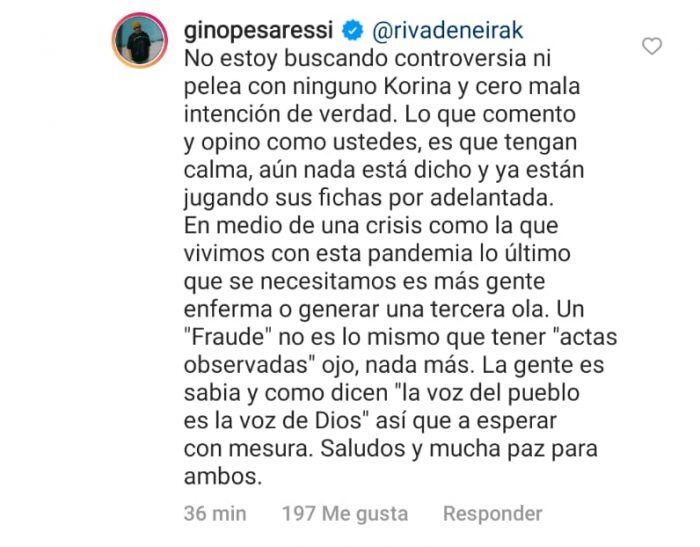View the 197 Me gusta likes list

[345, 514]
